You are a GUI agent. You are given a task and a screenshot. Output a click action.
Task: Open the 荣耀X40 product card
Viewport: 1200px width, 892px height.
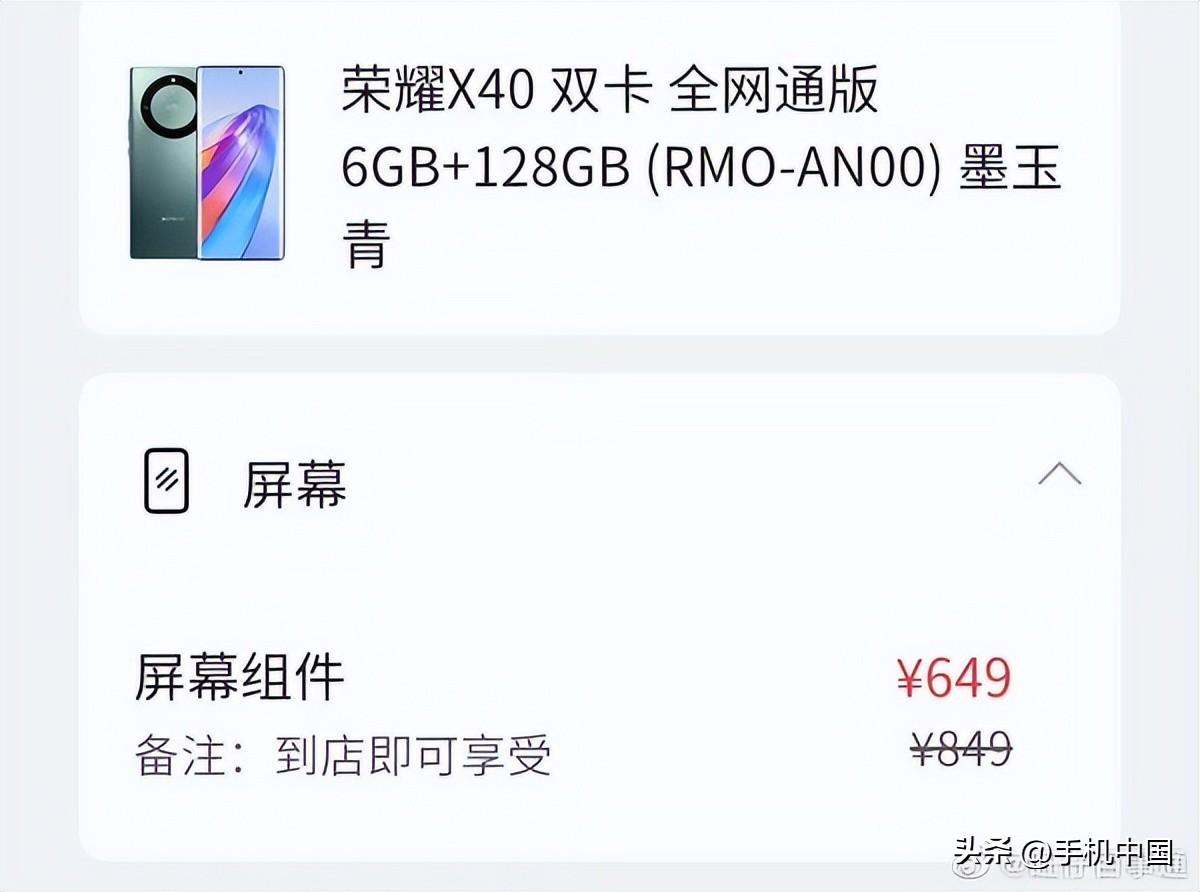600,167
